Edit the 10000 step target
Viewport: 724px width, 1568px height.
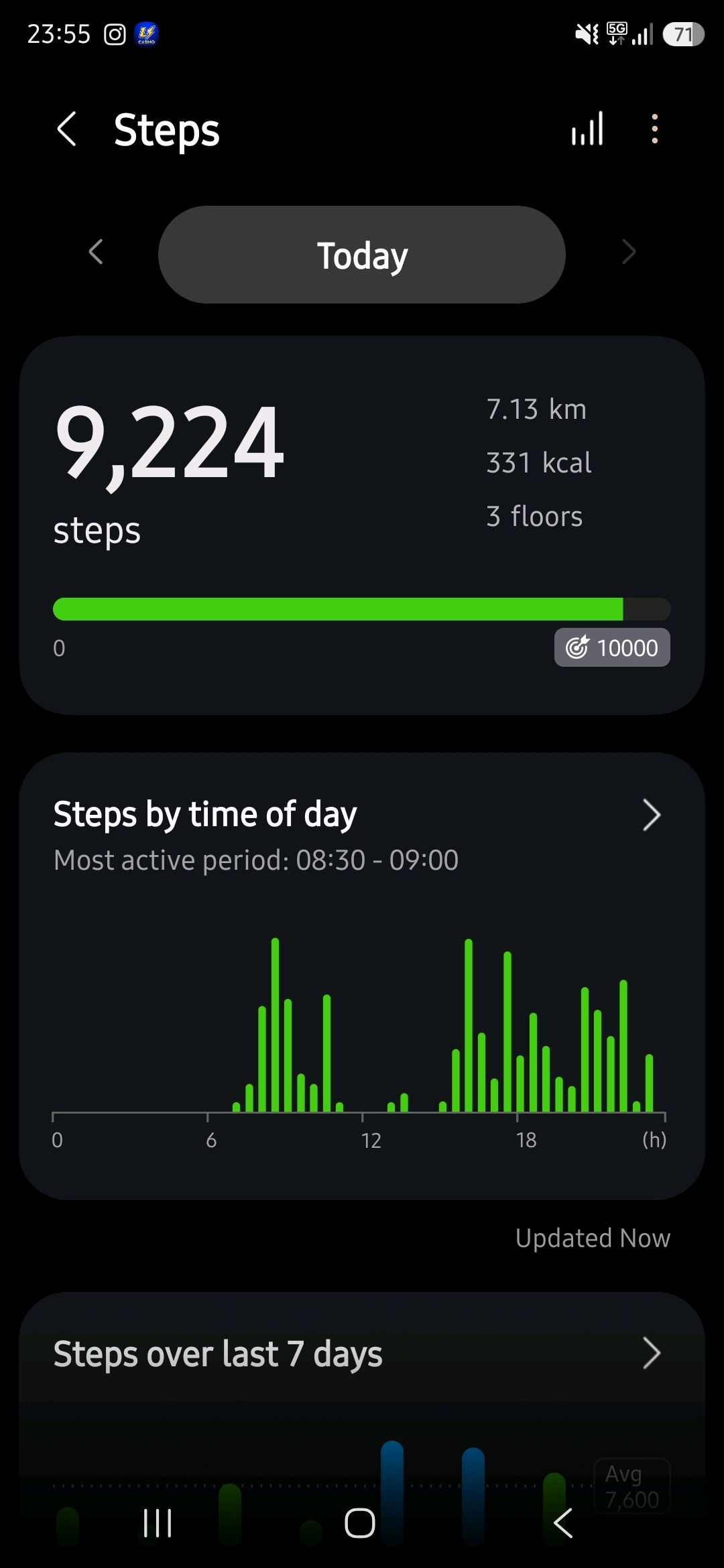(x=612, y=647)
